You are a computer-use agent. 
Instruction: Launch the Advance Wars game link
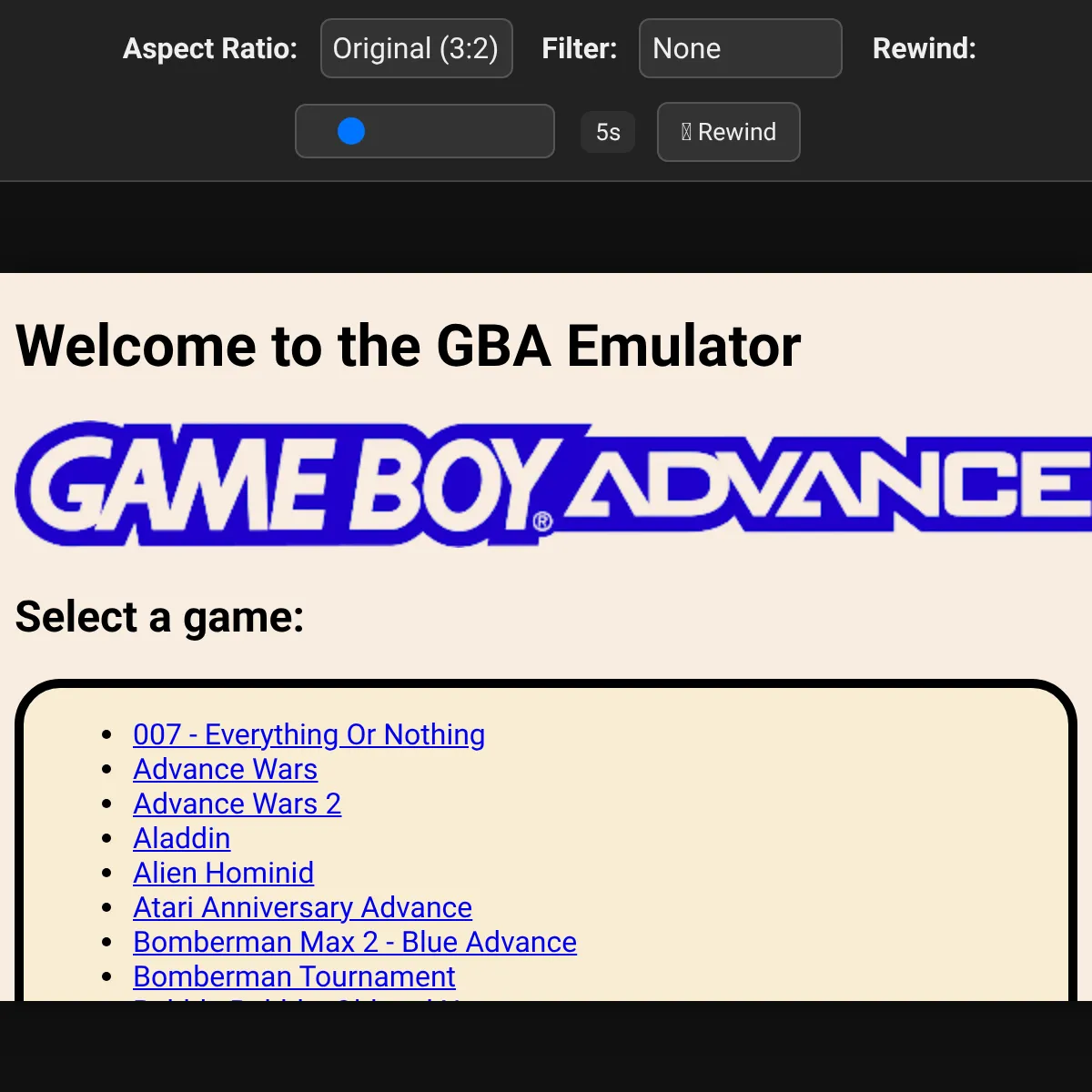tap(225, 769)
